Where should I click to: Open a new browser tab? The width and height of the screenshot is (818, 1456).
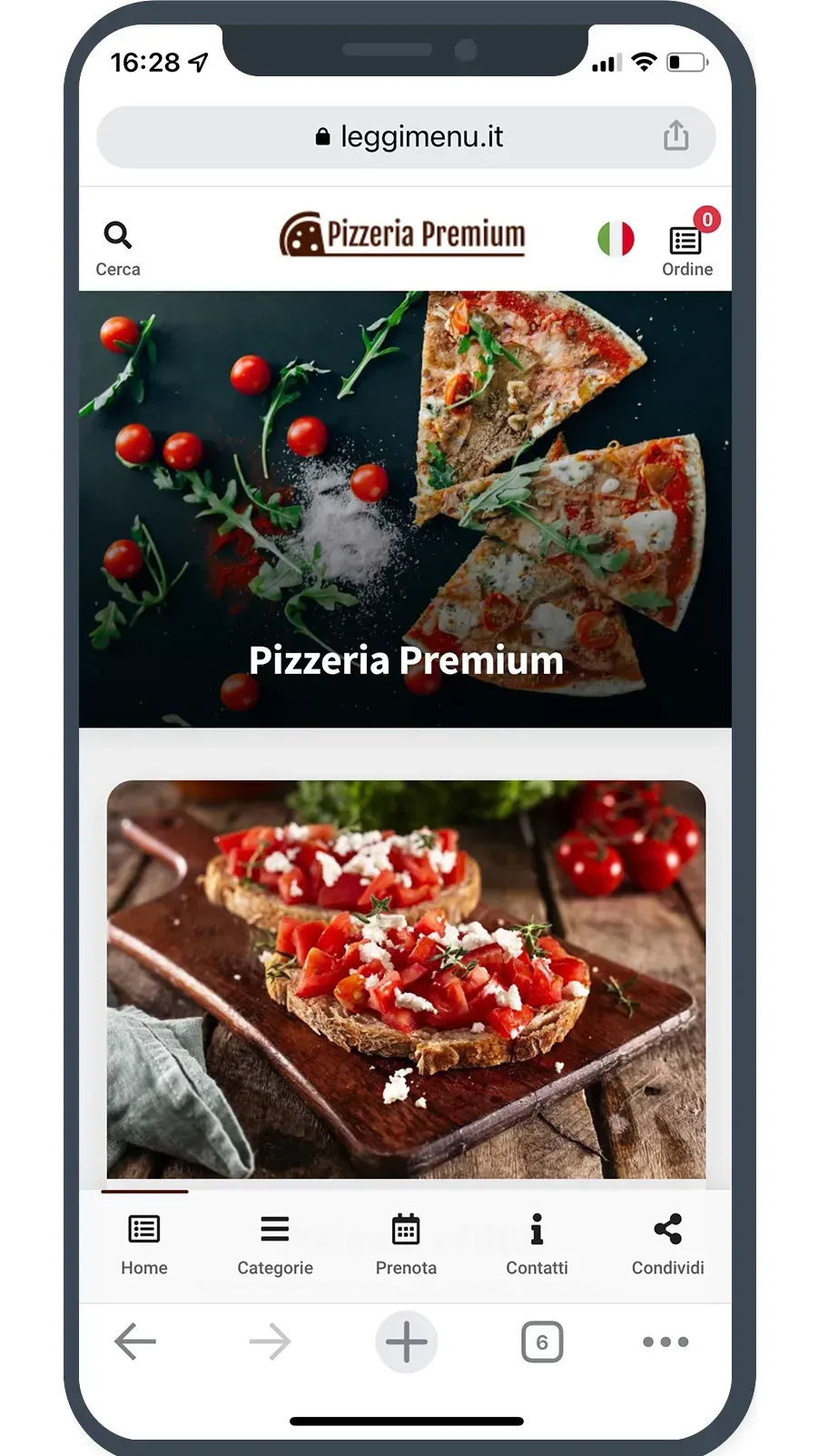tap(406, 1342)
